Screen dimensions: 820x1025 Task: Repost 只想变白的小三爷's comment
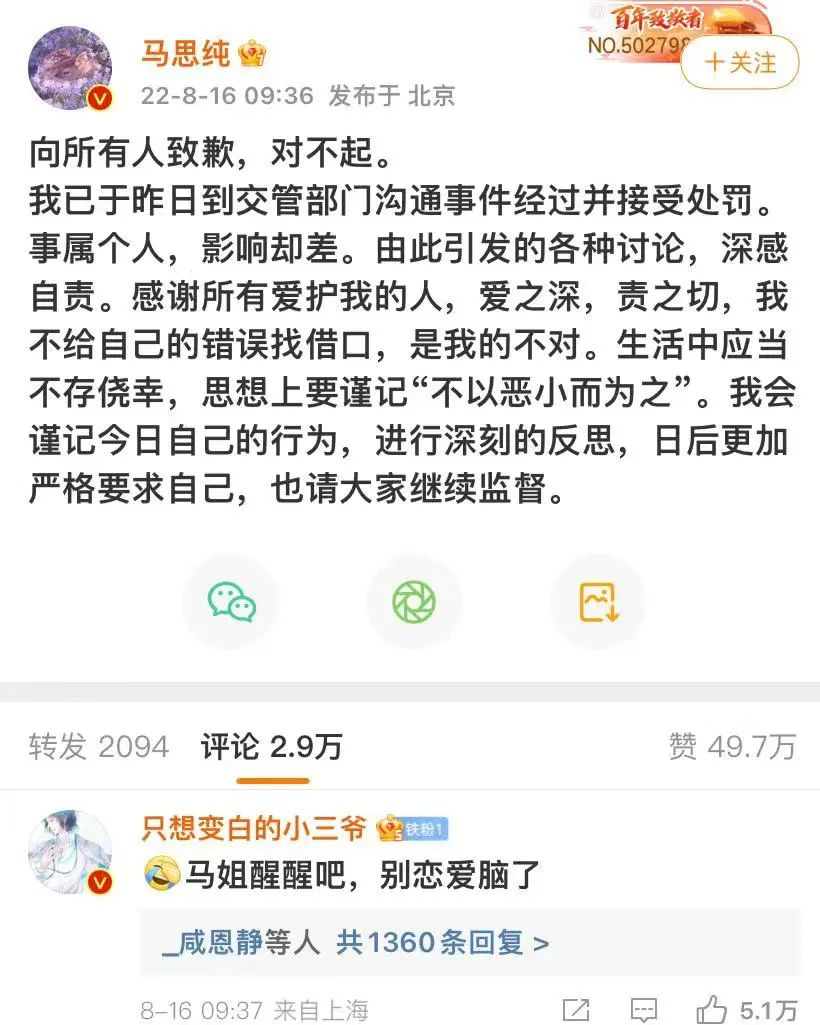pos(575,1008)
